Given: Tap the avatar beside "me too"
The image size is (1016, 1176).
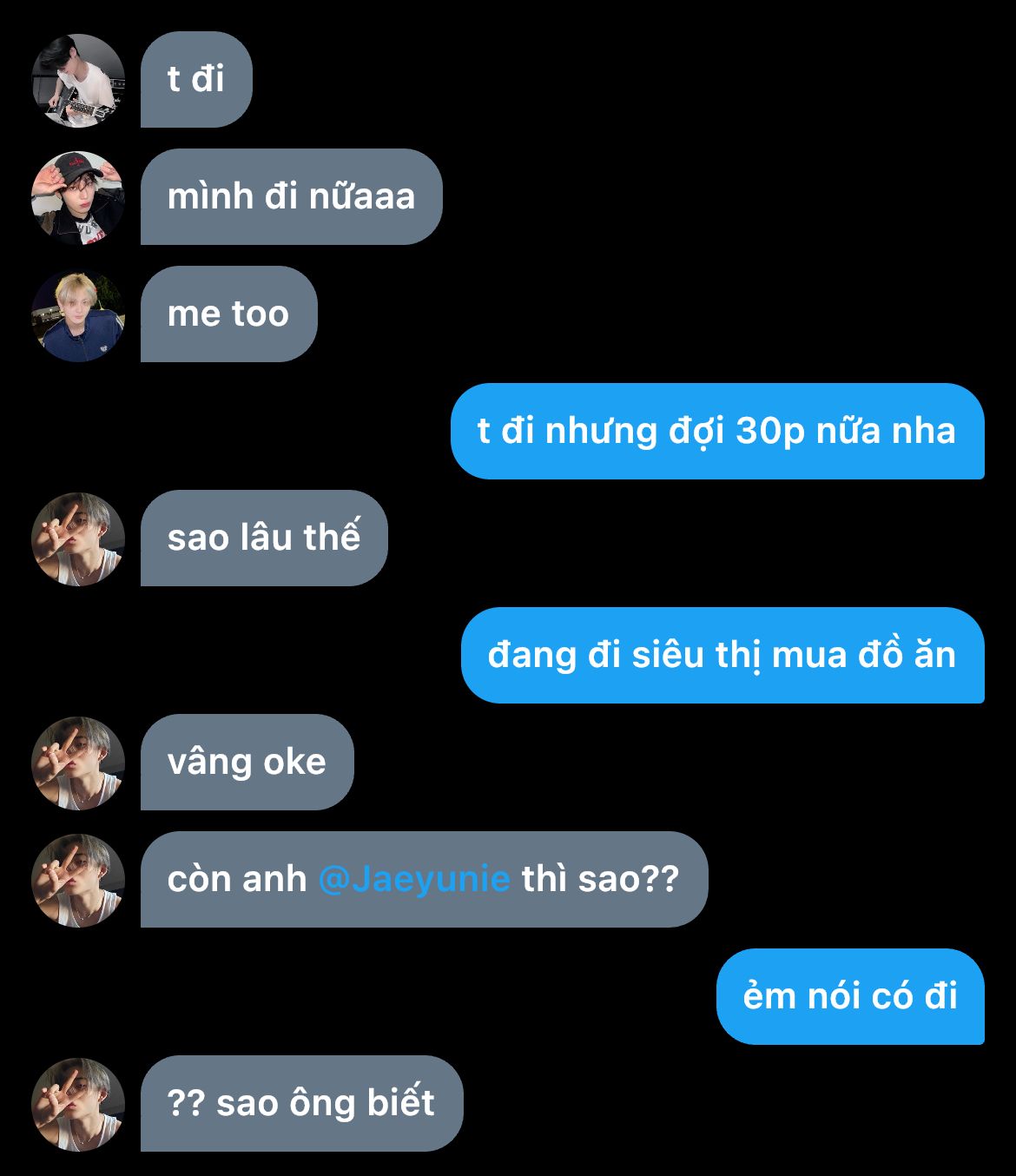Looking at the screenshot, I should click(78, 314).
